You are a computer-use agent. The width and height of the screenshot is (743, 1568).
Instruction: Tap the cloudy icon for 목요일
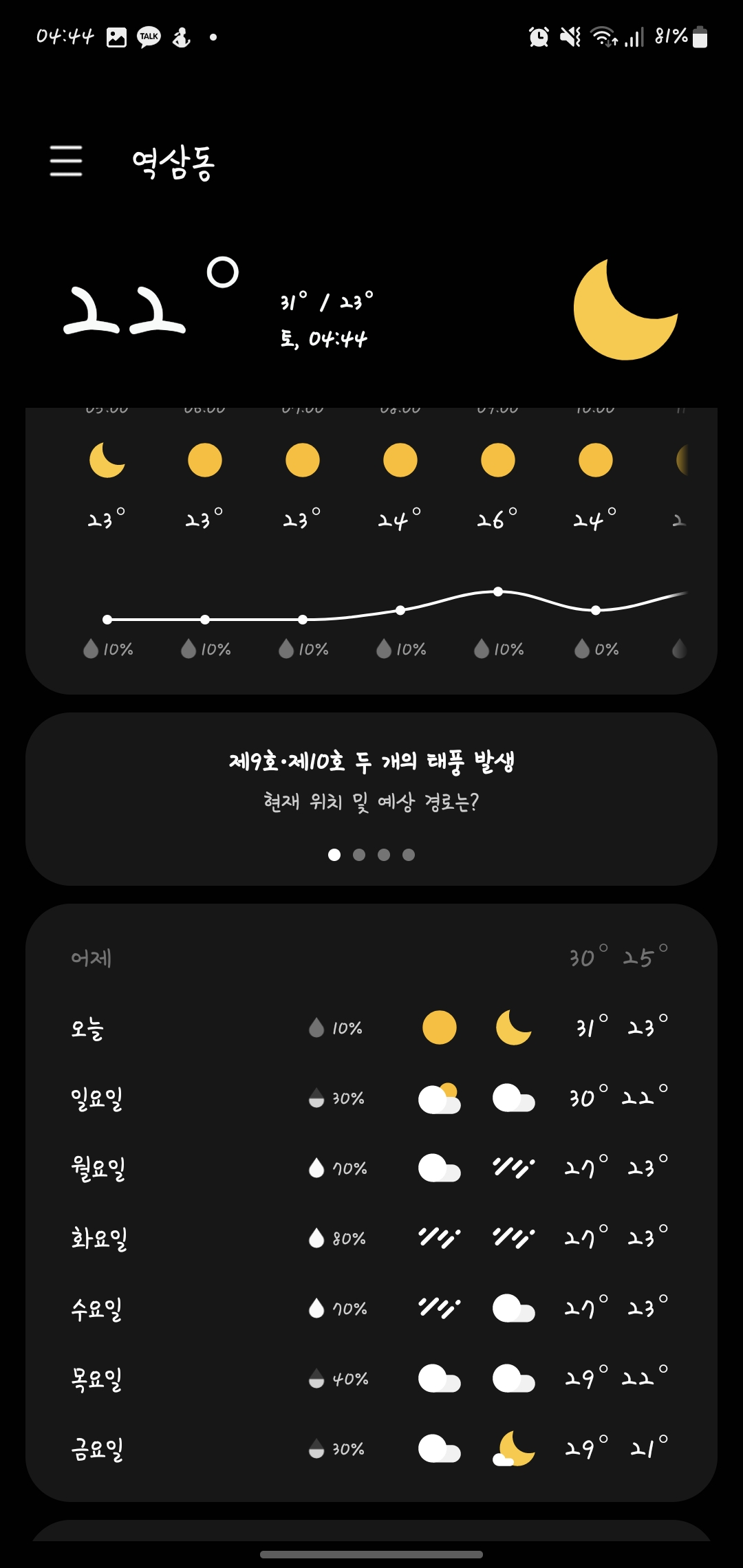440,1378
